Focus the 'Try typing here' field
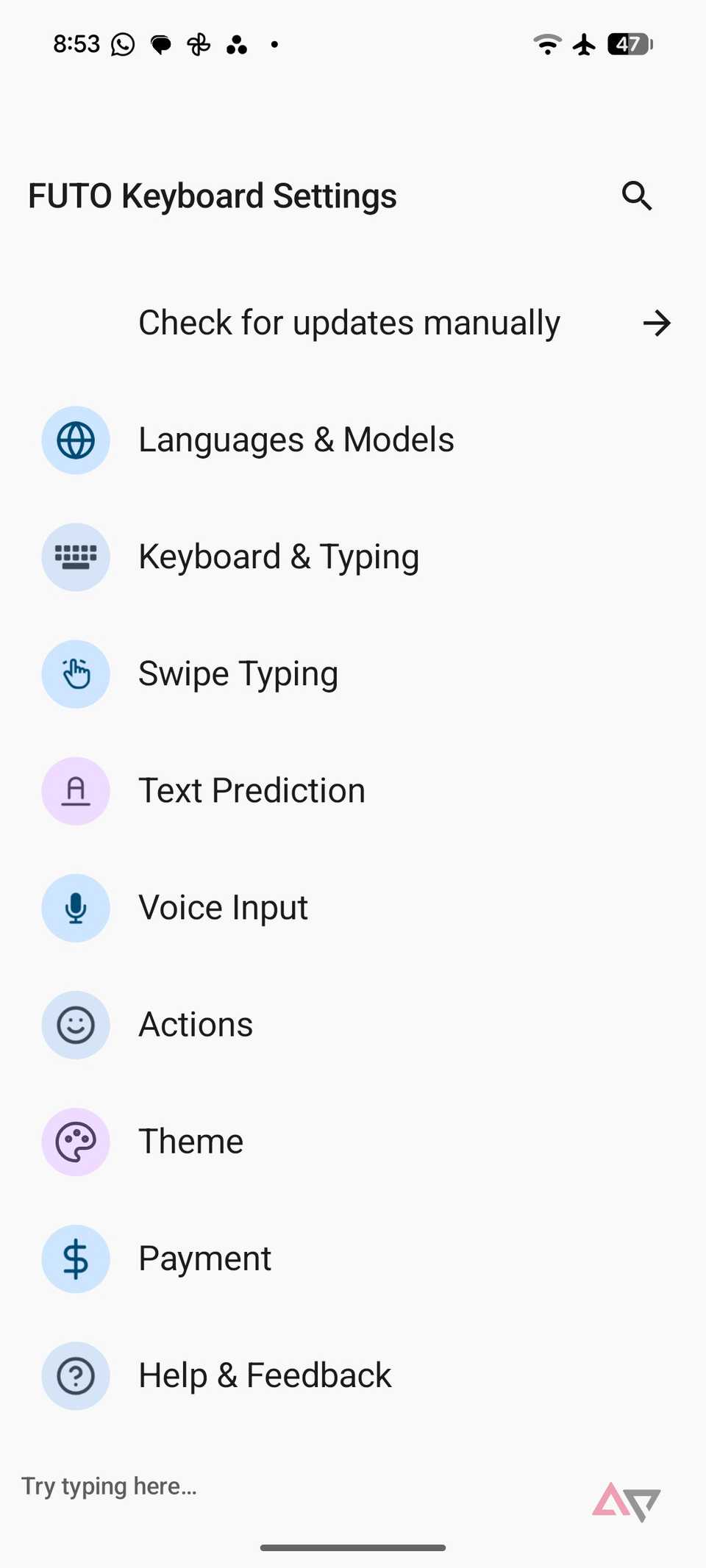This screenshot has height=1568, width=706. coord(294,1486)
